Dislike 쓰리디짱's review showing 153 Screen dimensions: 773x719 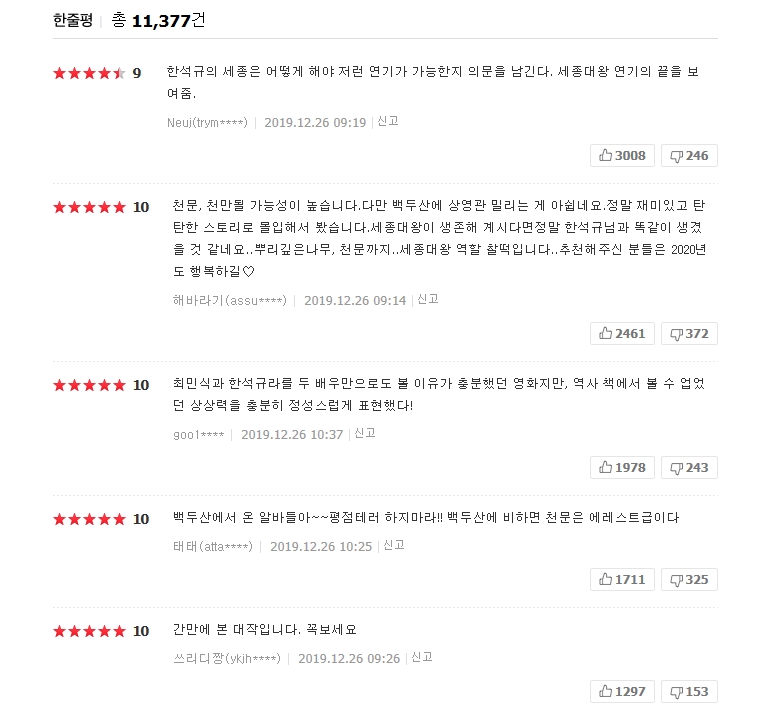pyautogui.click(x=689, y=692)
